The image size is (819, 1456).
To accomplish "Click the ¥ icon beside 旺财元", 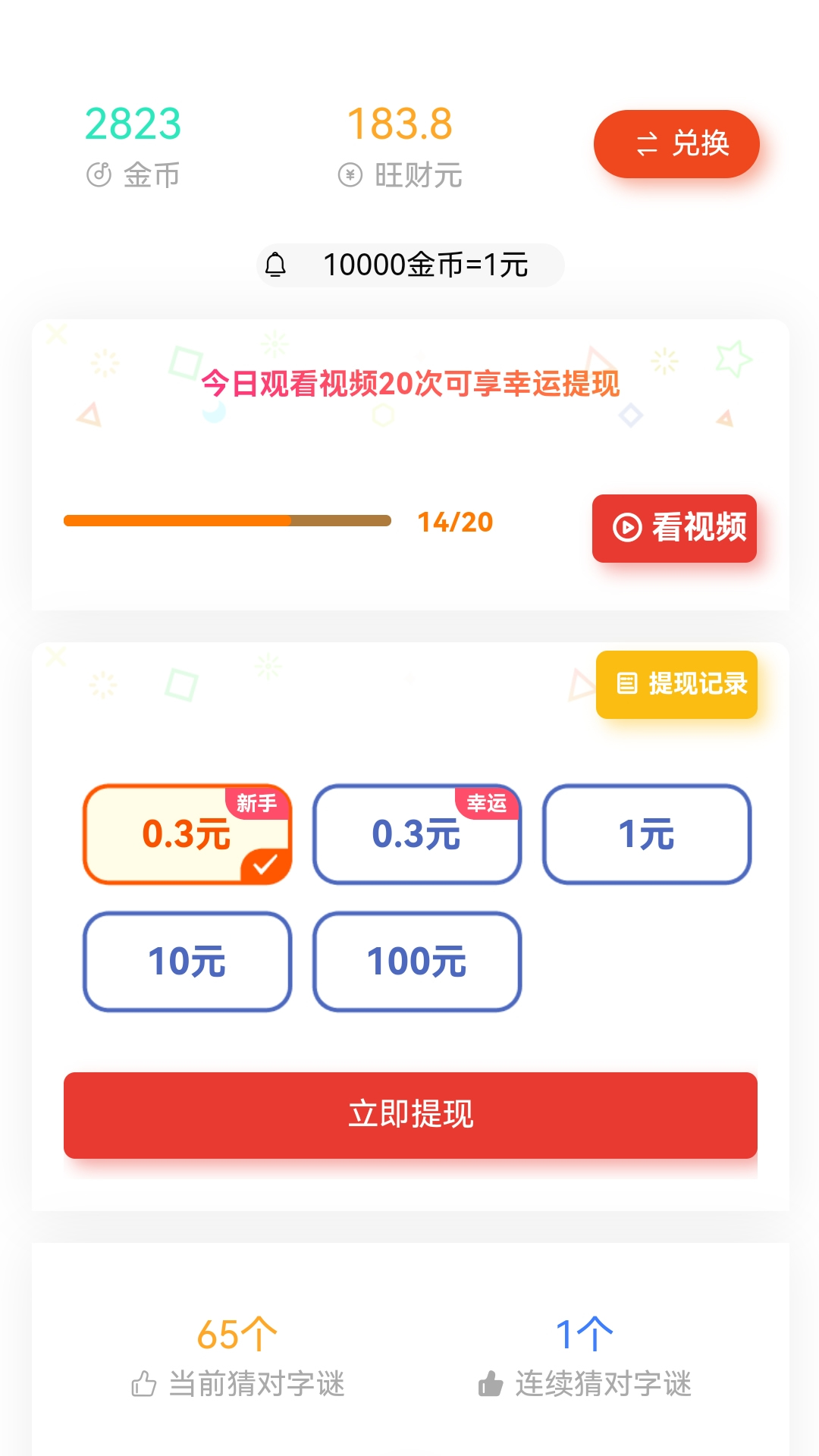I will (x=349, y=174).
